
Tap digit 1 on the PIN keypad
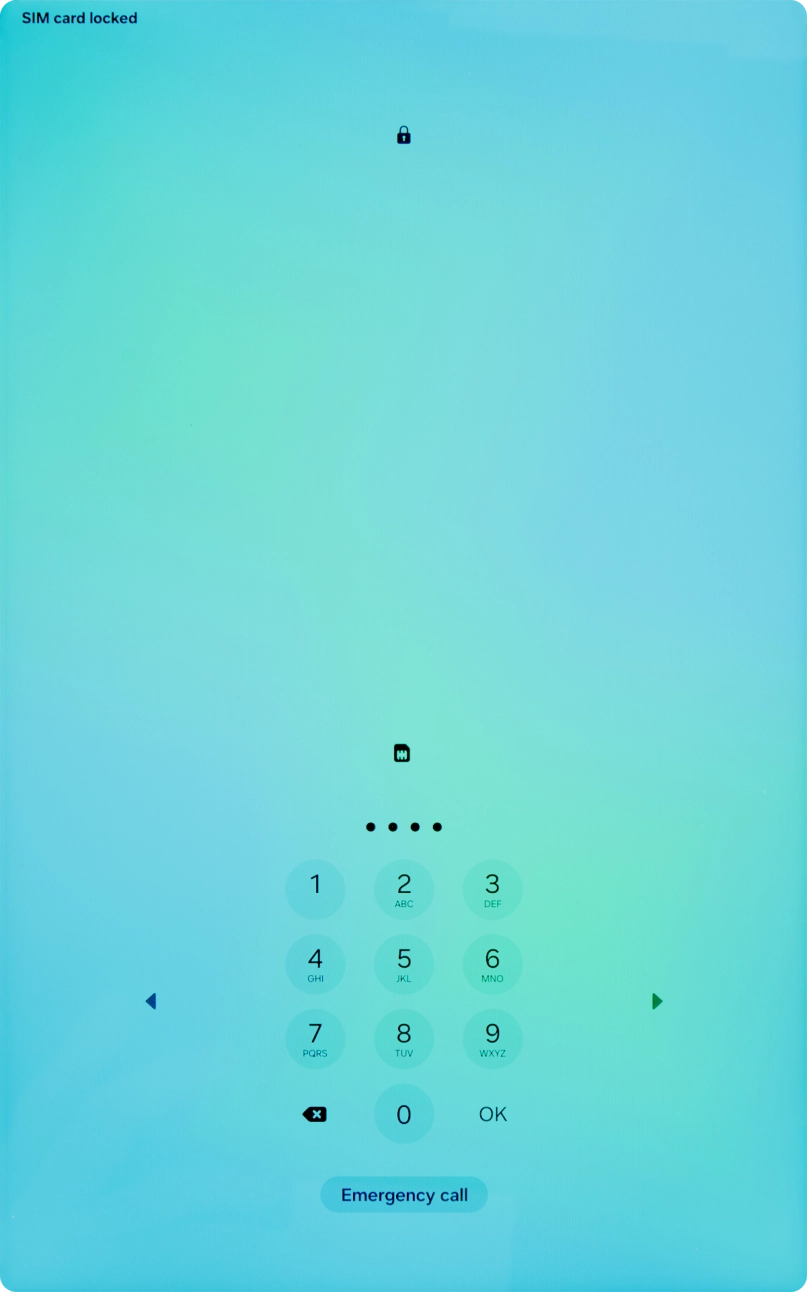coord(315,889)
